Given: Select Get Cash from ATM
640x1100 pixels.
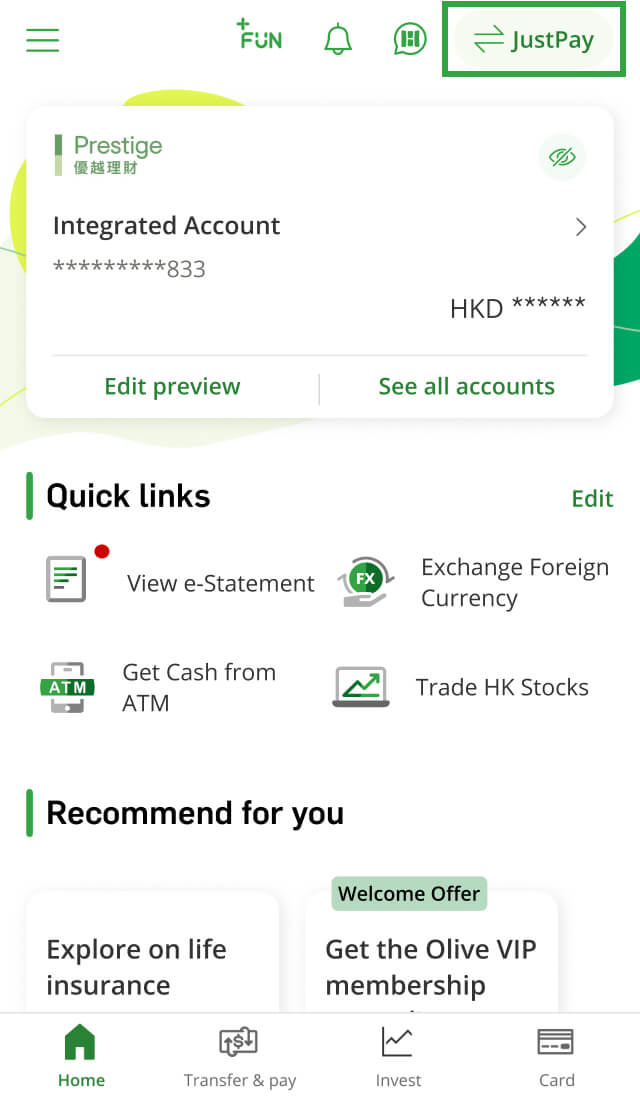Looking at the screenshot, I should click(x=160, y=687).
